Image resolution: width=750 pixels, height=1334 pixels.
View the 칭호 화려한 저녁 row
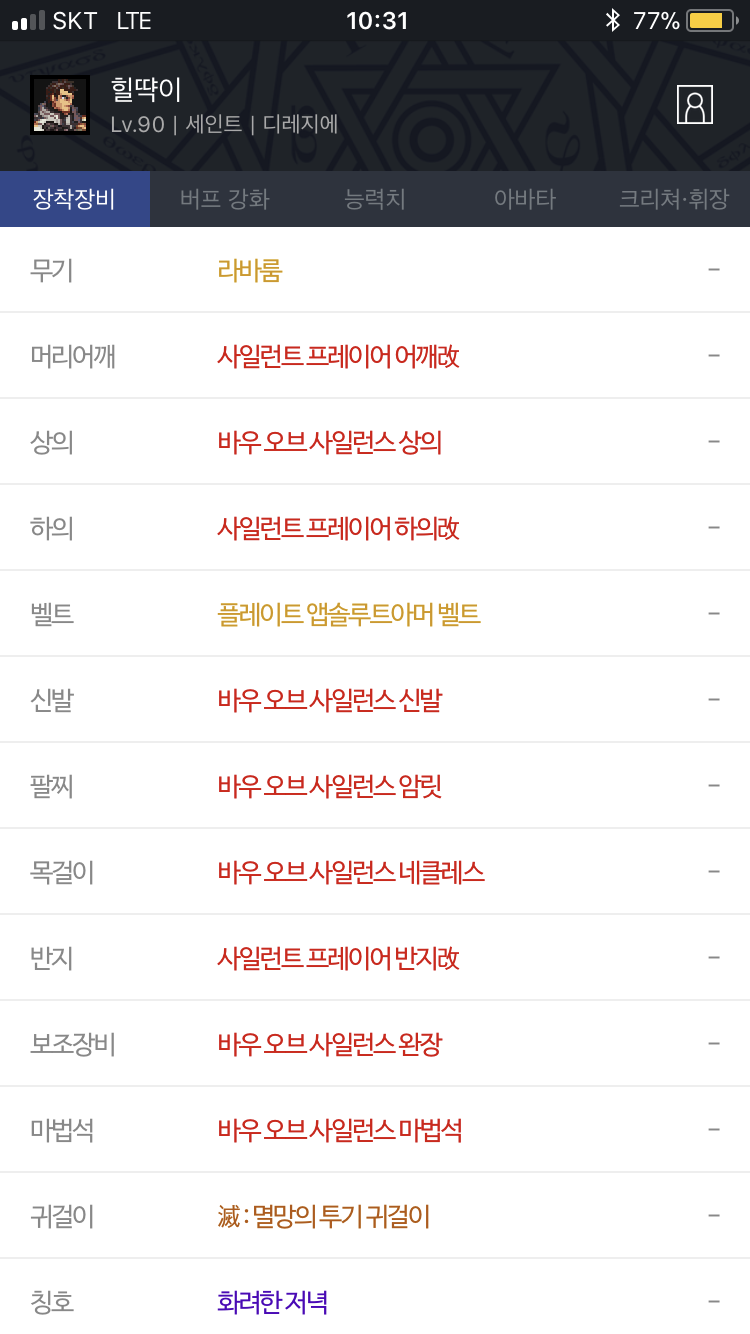[x=375, y=1297]
